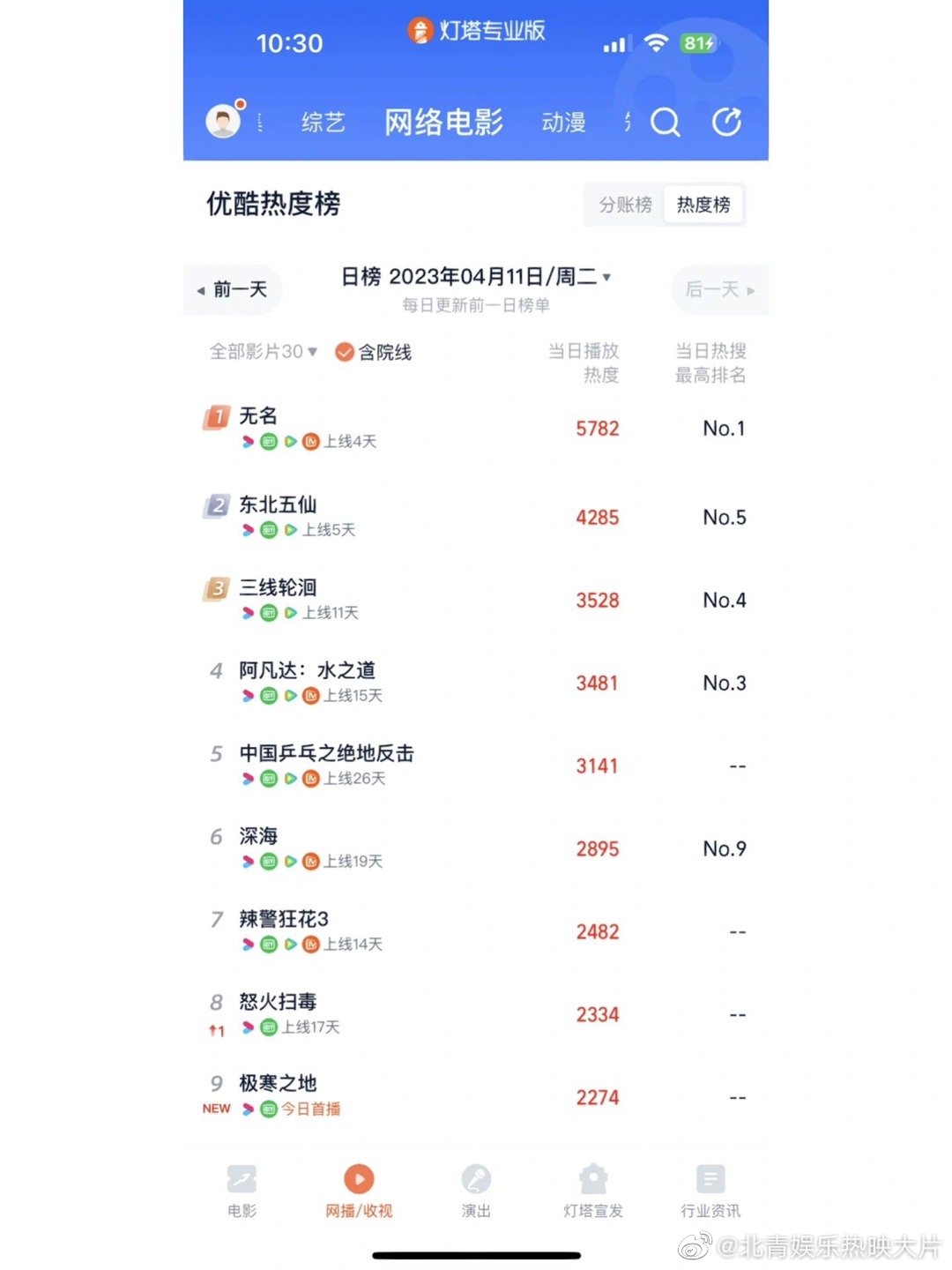Open the 灯塔宣发 tab
This screenshot has height=1270, width=952.
593,1191
